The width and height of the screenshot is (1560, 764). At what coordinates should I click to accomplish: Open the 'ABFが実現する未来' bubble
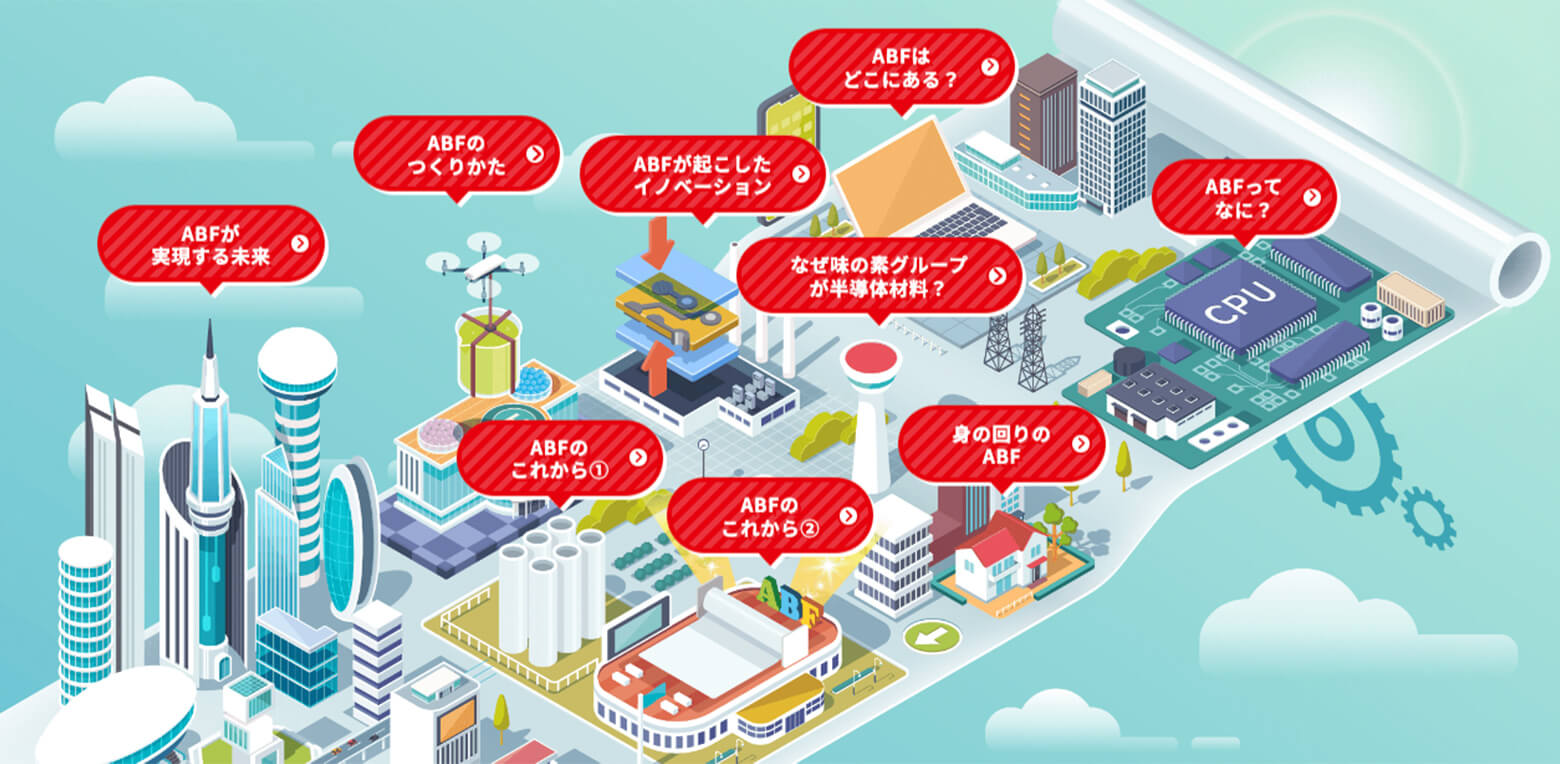coord(211,243)
